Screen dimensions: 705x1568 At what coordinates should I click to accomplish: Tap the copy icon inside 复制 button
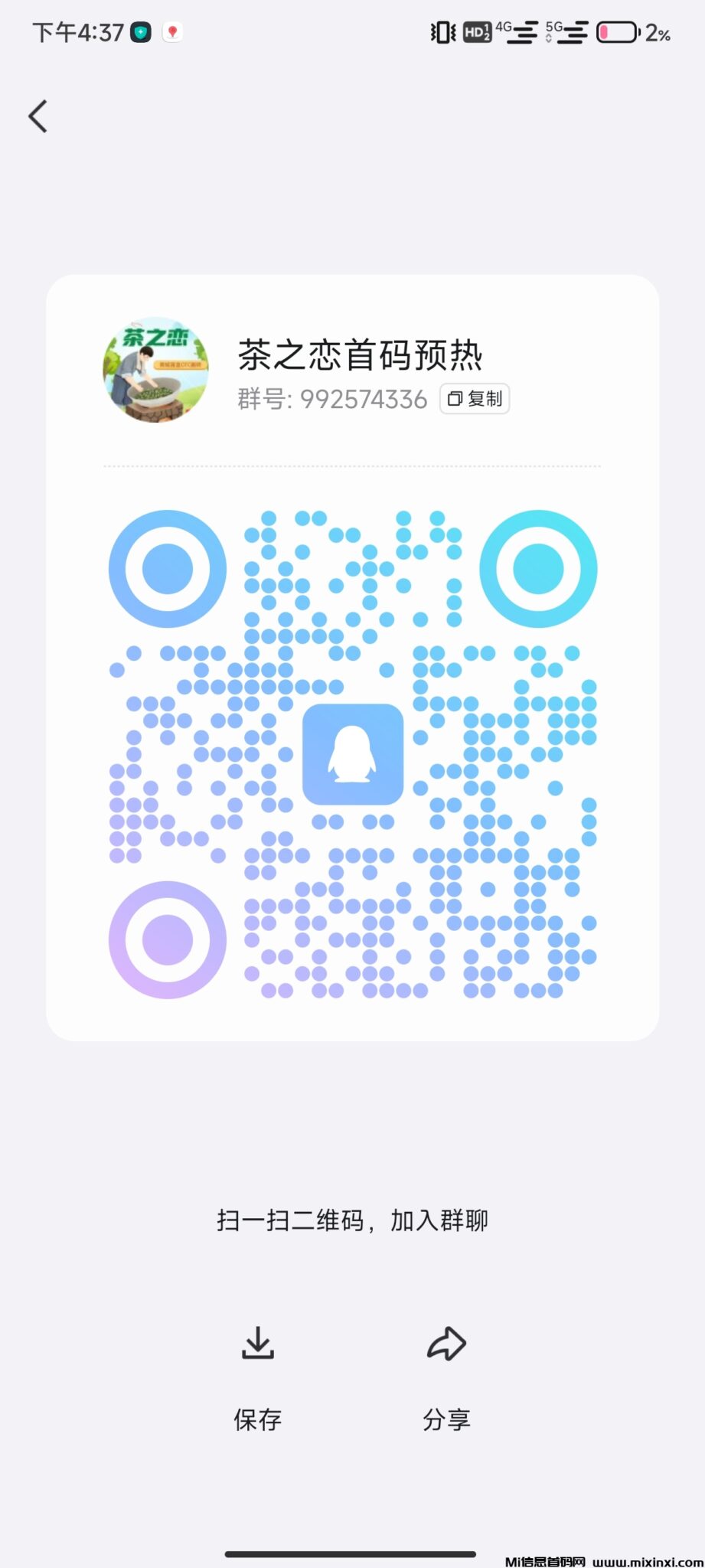(455, 398)
